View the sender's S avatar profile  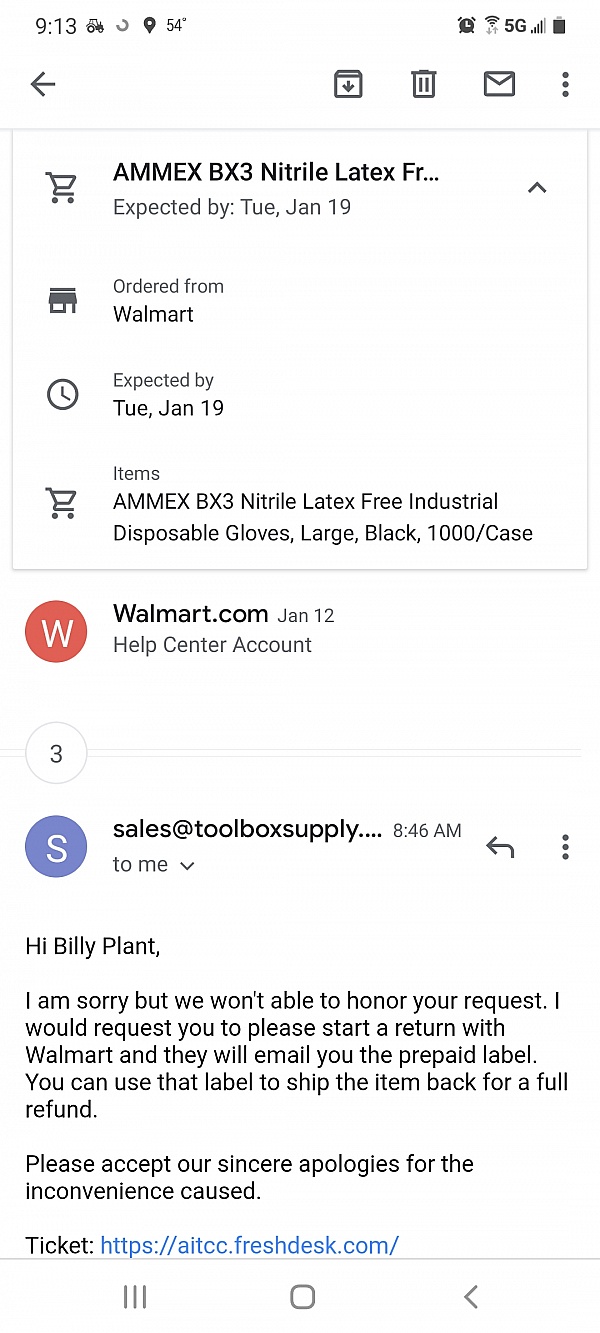[x=56, y=848]
